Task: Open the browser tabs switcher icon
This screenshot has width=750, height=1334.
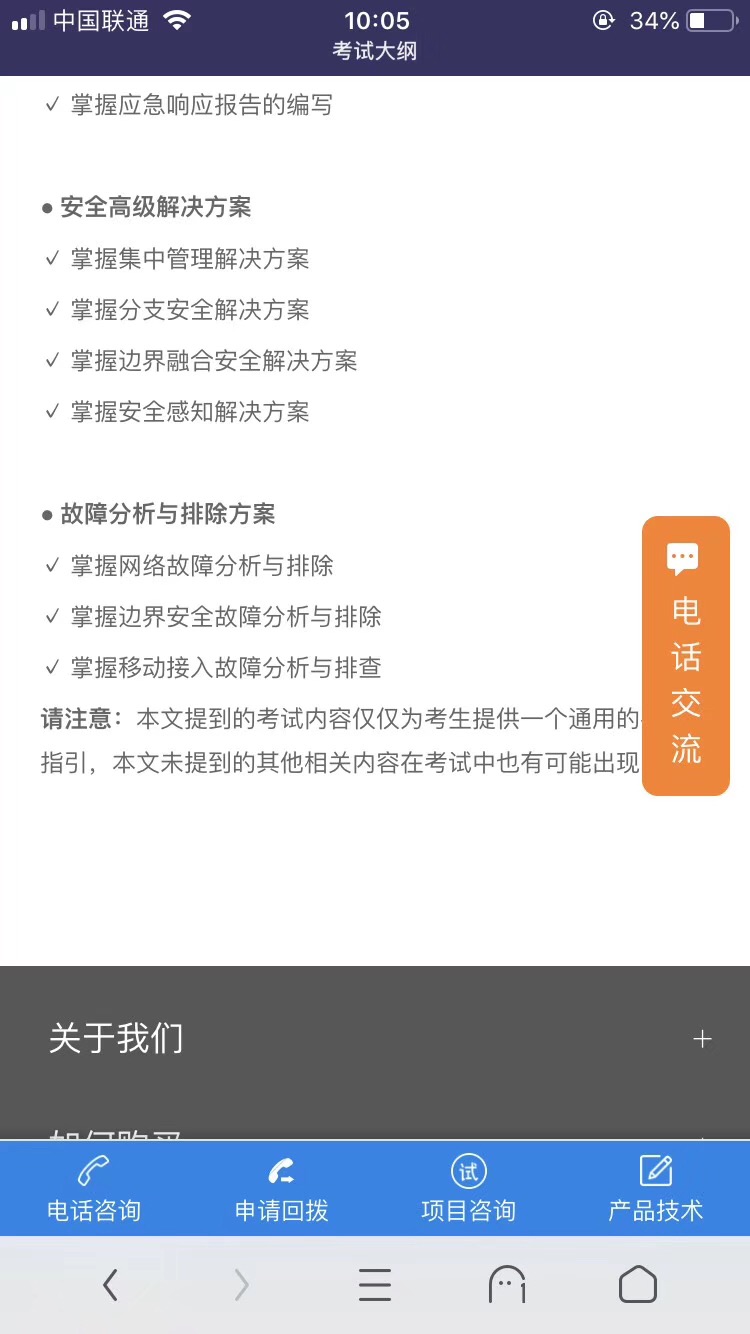Action: pos(507,1285)
